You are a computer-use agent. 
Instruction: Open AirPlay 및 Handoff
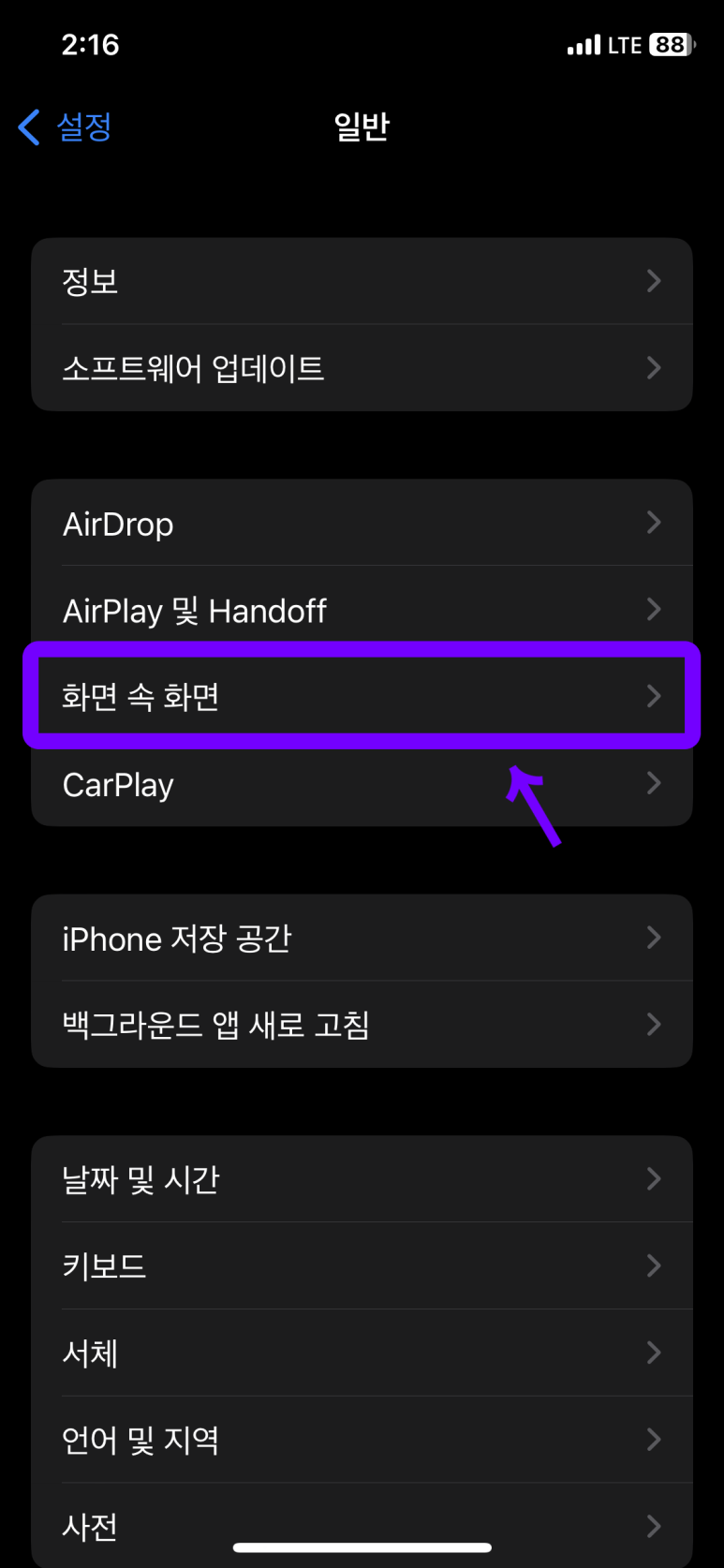pyautogui.click(x=362, y=610)
